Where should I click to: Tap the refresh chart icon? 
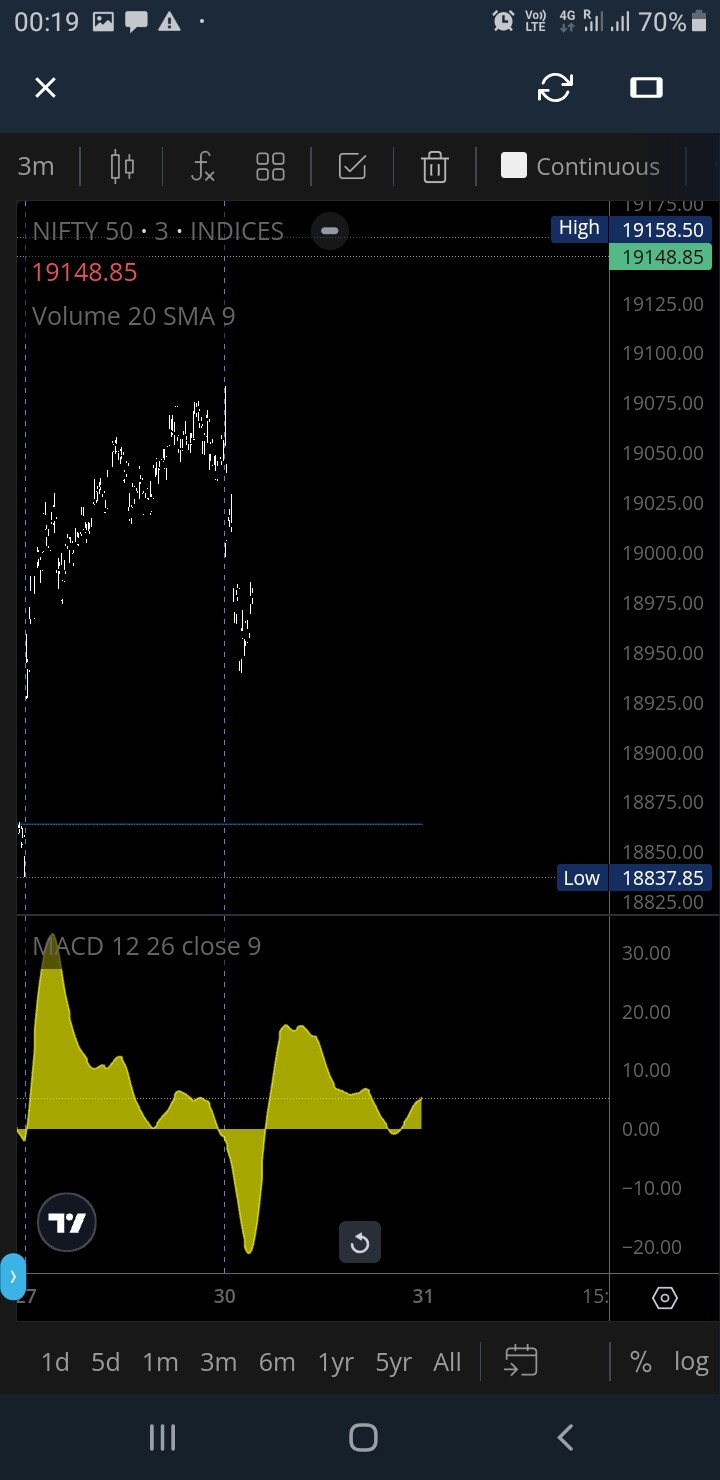tap(555, 88)
